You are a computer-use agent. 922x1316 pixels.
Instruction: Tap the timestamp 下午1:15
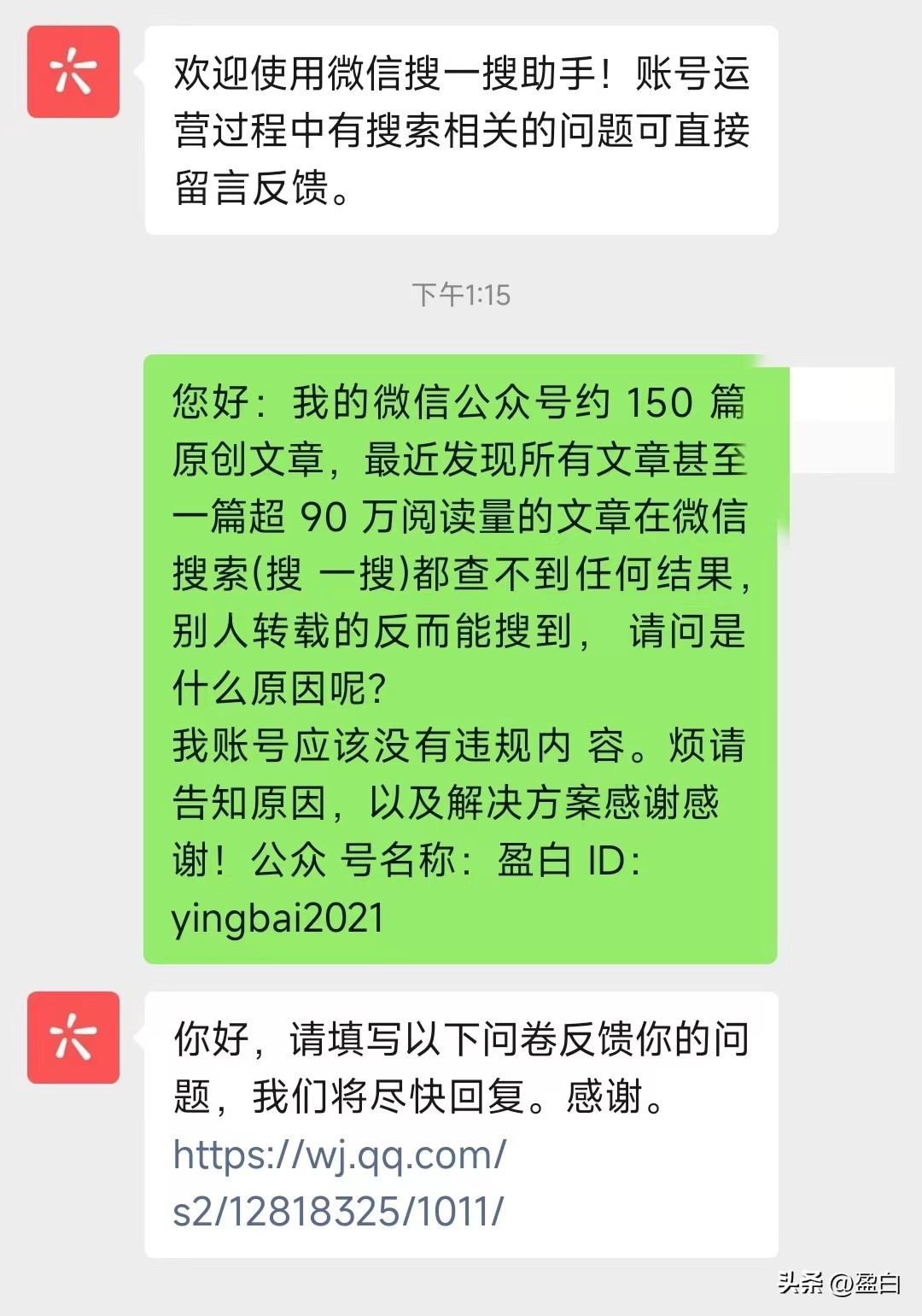[461, 295]
